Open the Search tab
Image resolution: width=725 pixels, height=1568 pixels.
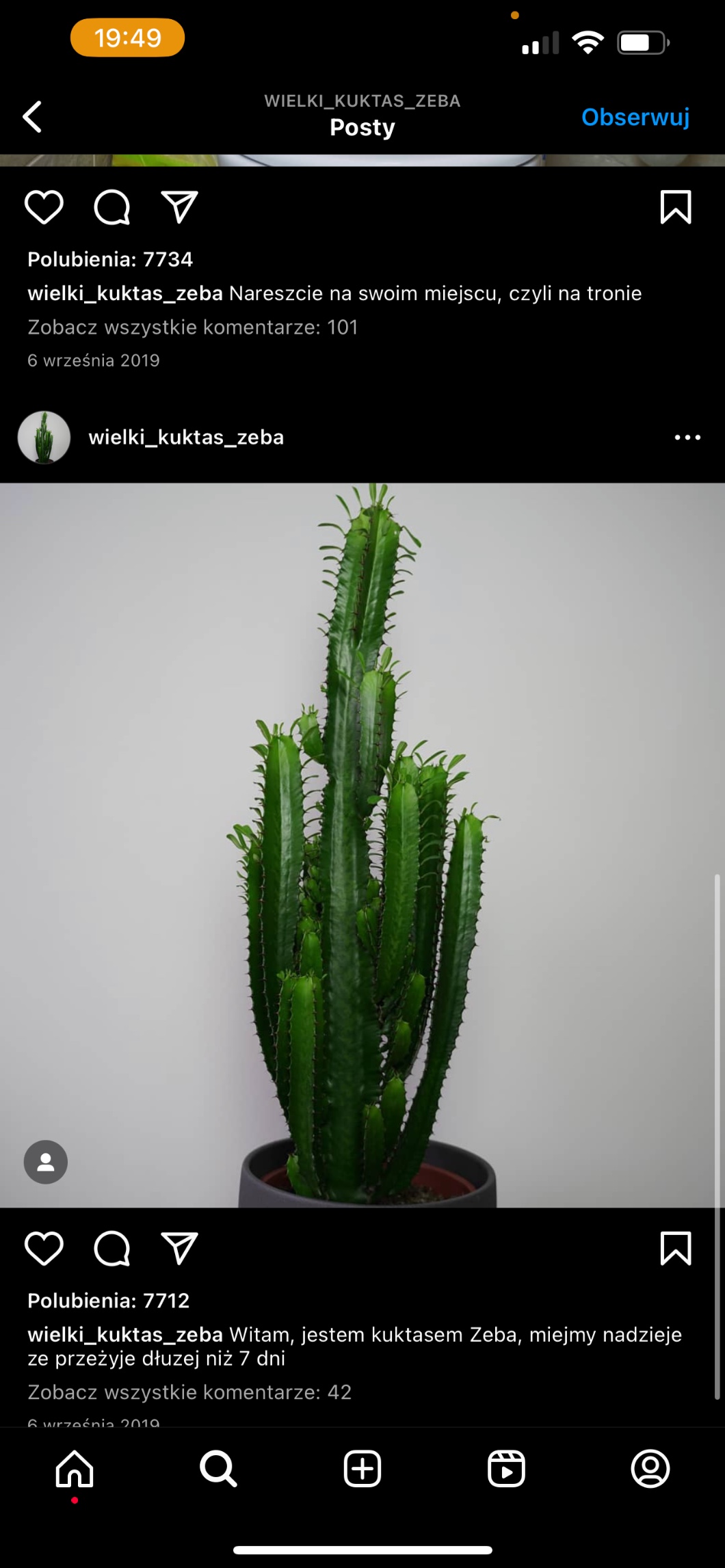click(x=218, y=1469)
